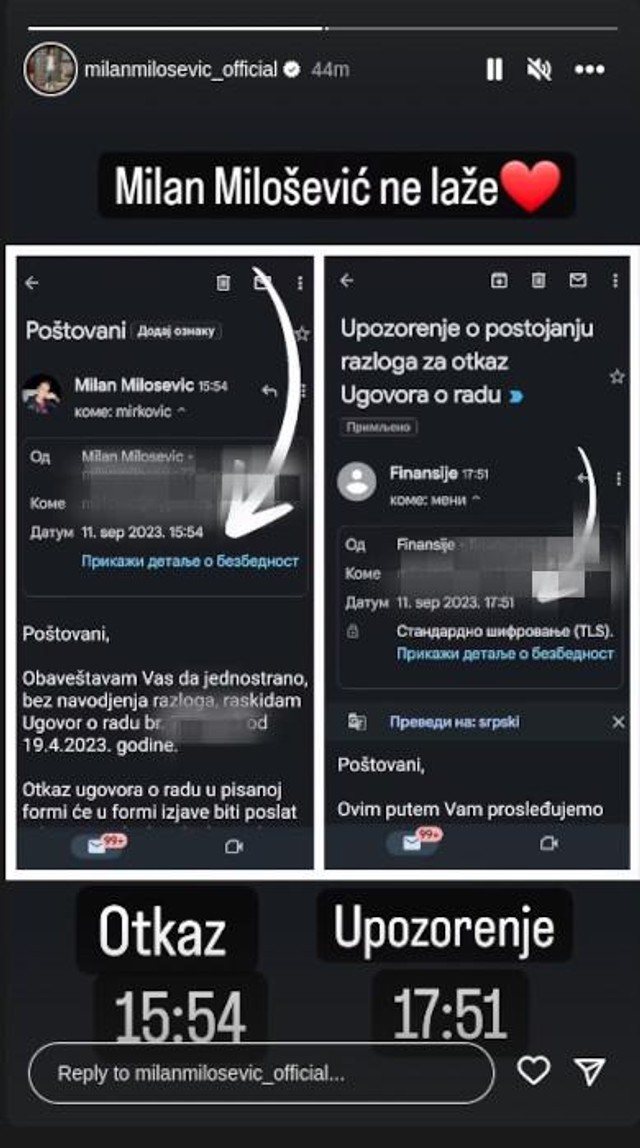Viewport: 640px width, 1148px height.
Task: Share the story via the paper plane
Action: pyautogui.click(x=591, y=1071)
